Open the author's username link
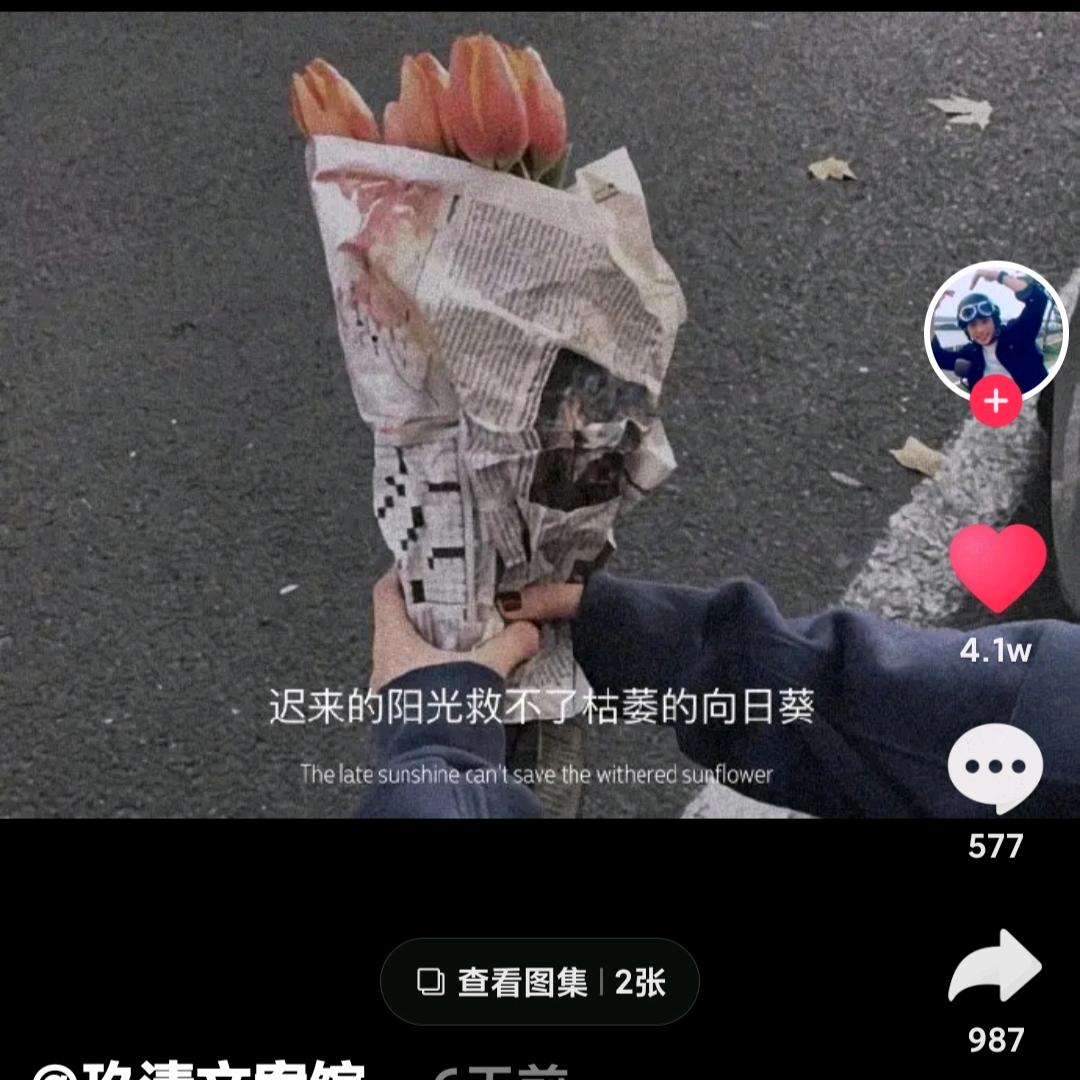Viewport: 1080px width, 1080px height. click(199, 1070)
